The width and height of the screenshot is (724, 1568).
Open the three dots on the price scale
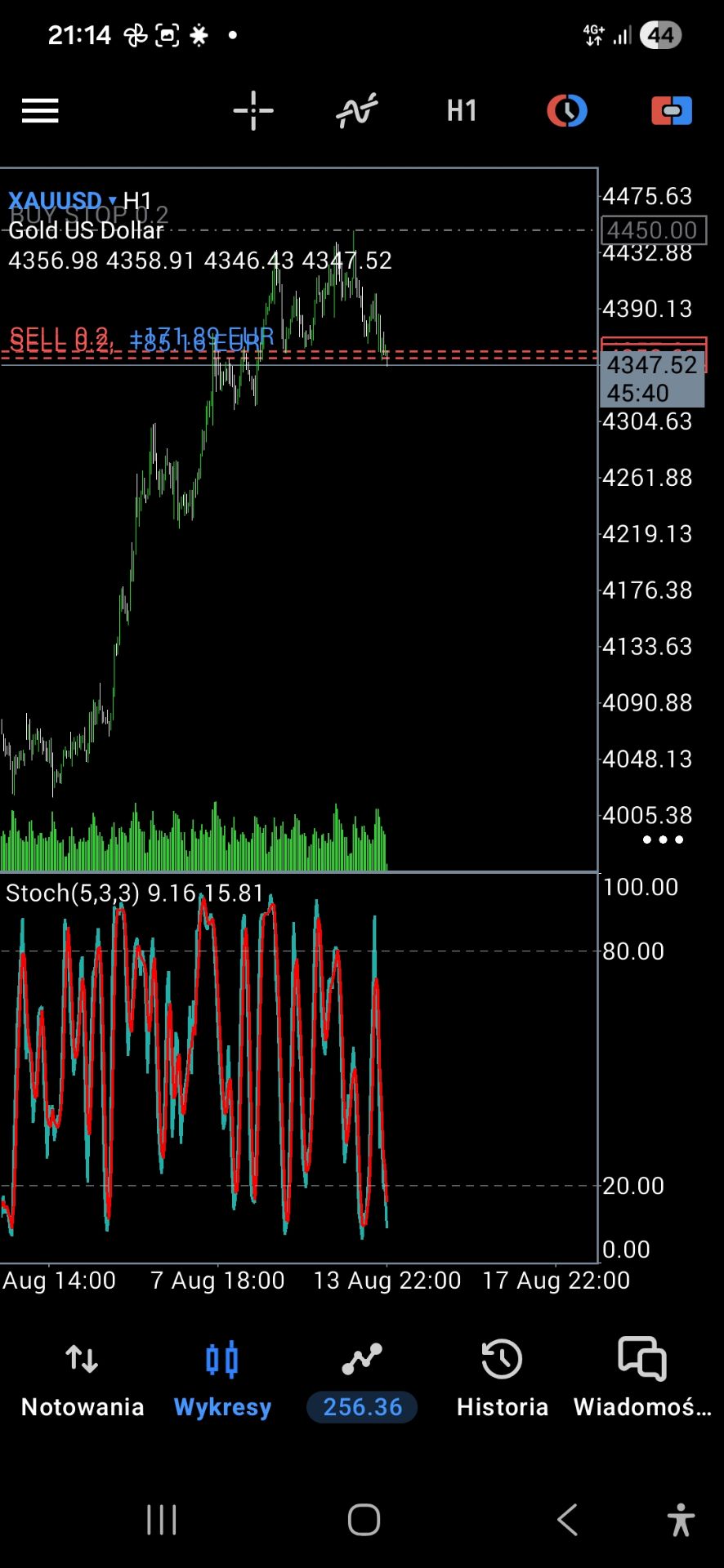pos(663,840)
